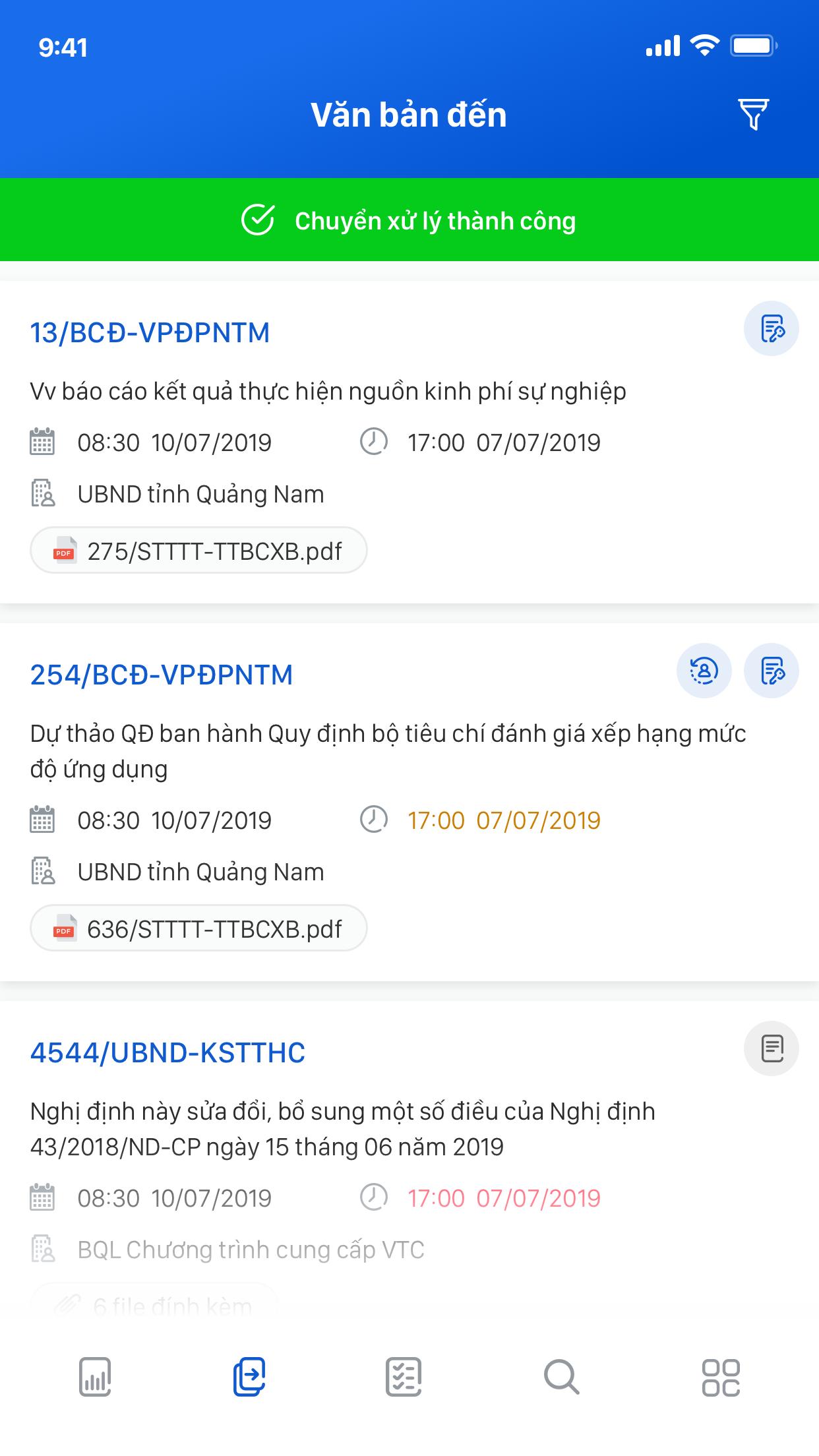Open document 4544/UBND-KSTTHC

(x=168, y=1053)
